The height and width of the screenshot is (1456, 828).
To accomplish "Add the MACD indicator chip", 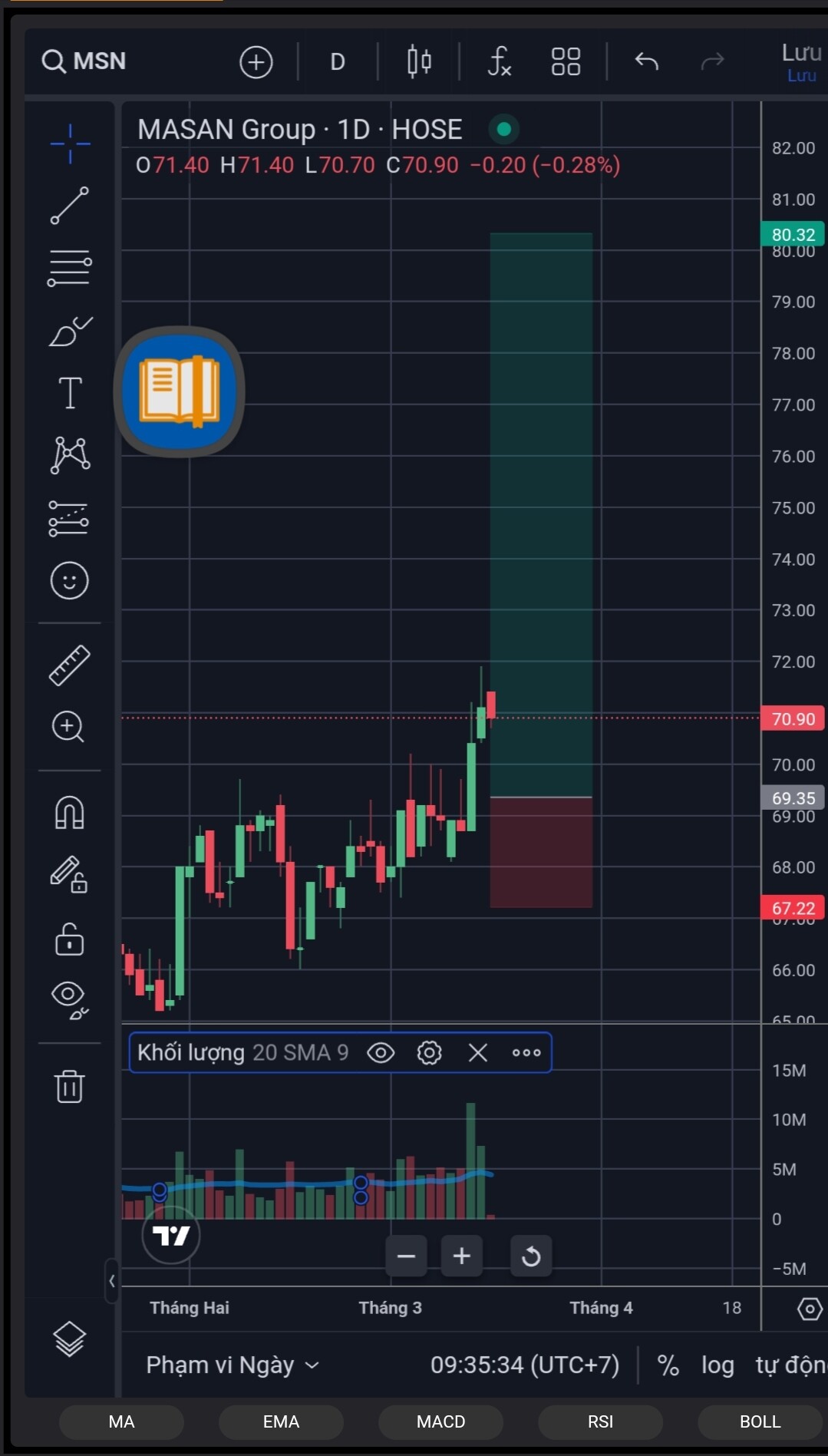I will coord(440,1421).
